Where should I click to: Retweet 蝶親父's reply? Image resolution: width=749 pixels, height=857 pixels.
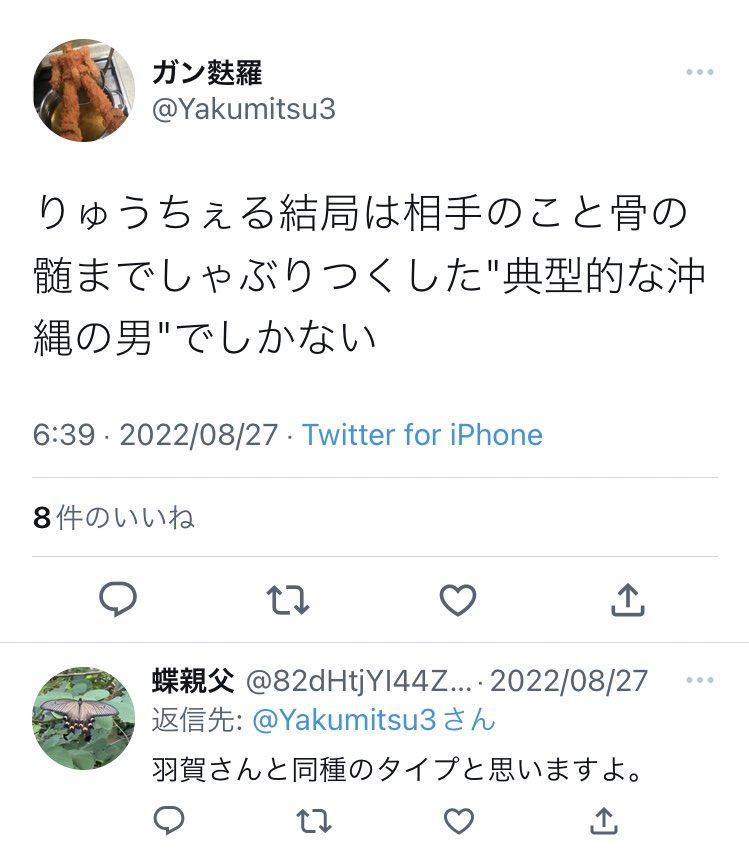coord(314,820)
